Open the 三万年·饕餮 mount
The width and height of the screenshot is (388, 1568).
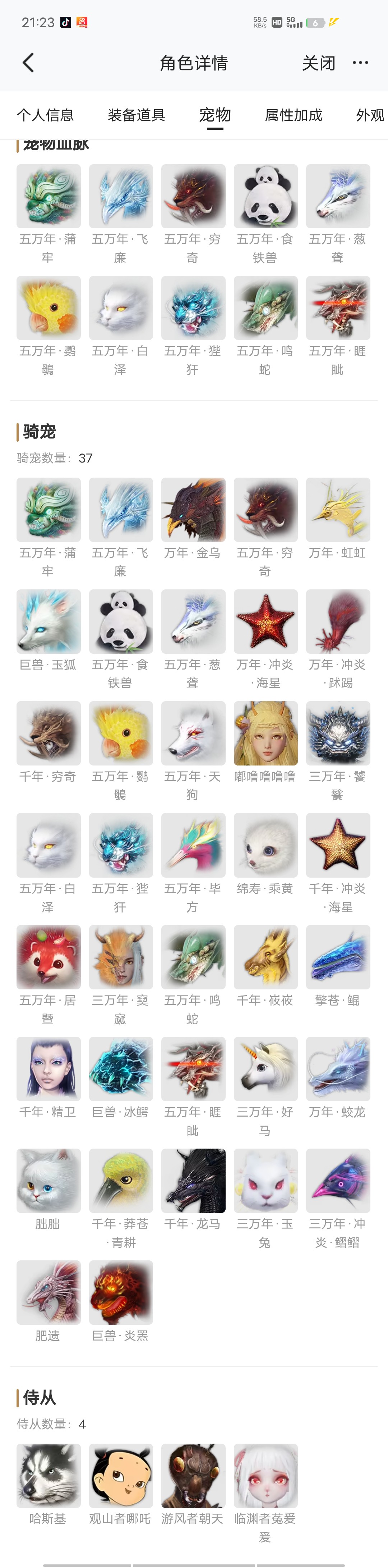point(337,734)
